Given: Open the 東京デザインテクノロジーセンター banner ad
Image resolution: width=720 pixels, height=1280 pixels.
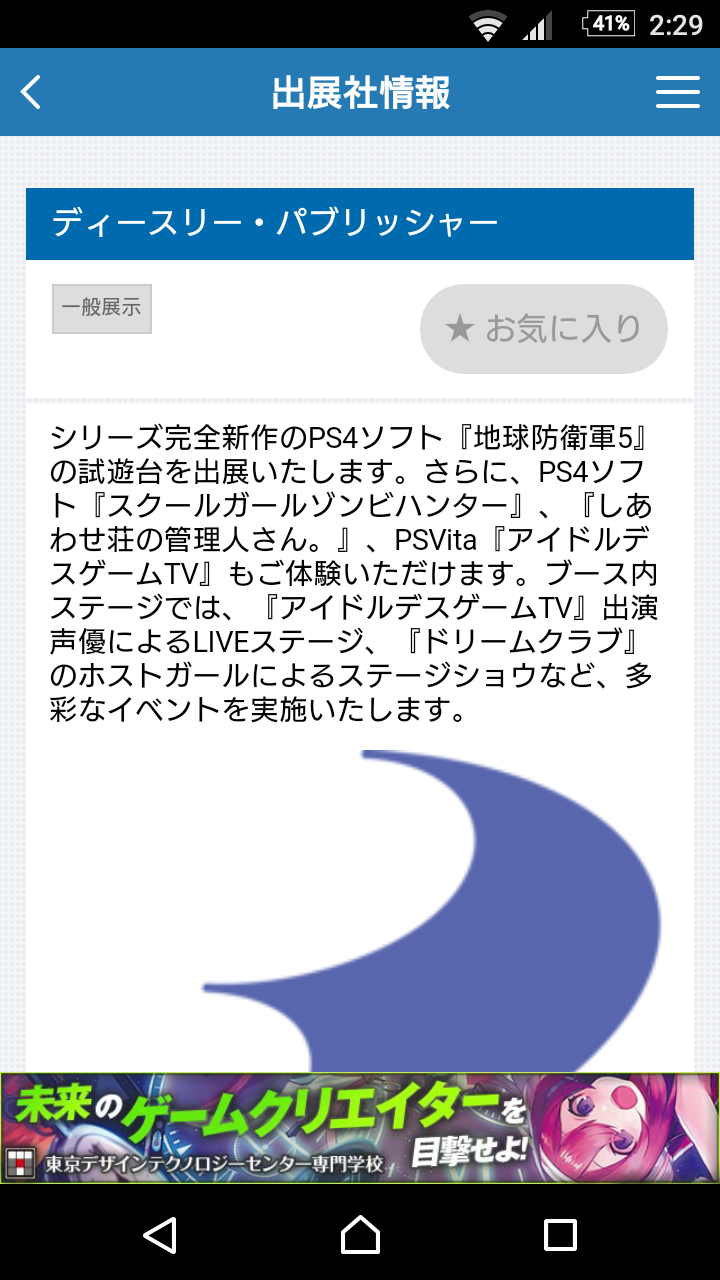Looking at the screenshot, I should click(x=360, y=1128).
